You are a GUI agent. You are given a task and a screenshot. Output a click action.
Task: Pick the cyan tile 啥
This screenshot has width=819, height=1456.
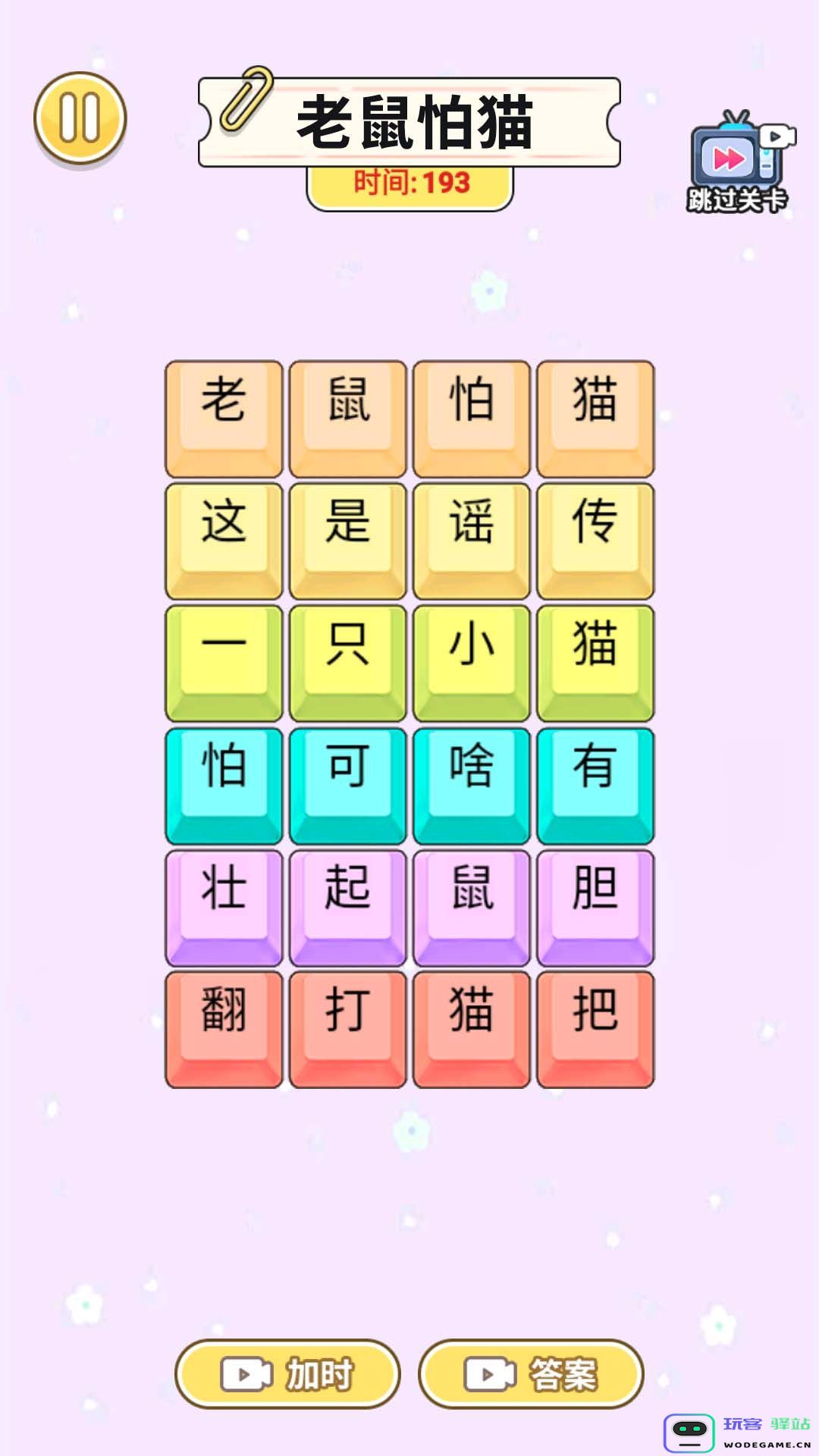pyautogui.click(x=472, y=786)
